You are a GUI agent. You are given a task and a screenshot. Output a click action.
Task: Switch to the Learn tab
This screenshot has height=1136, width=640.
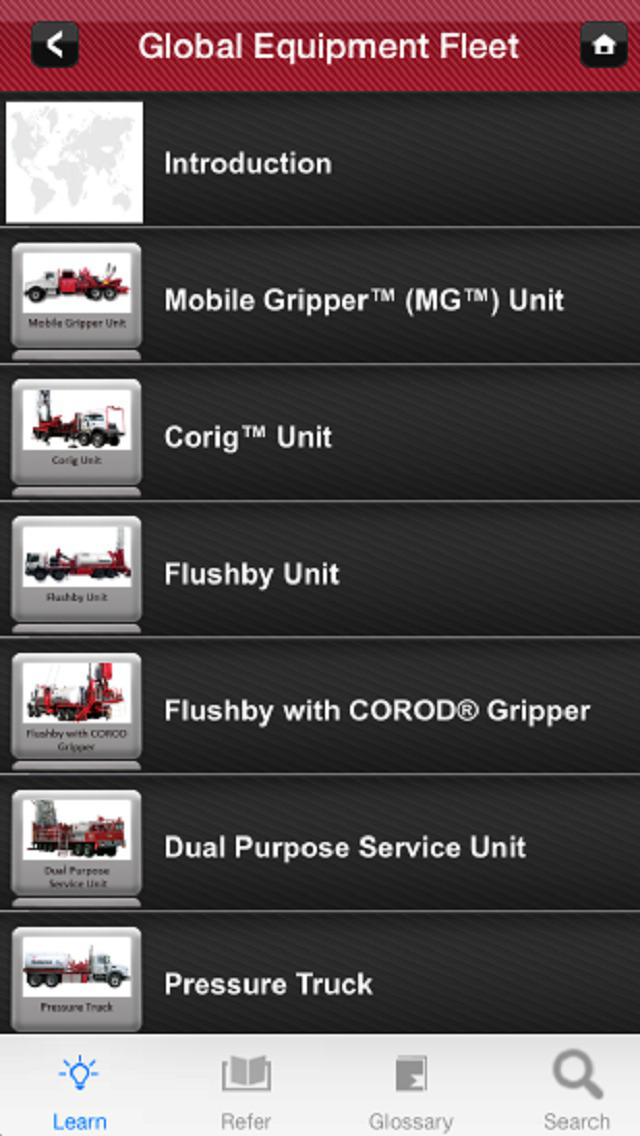point(79,1090)
